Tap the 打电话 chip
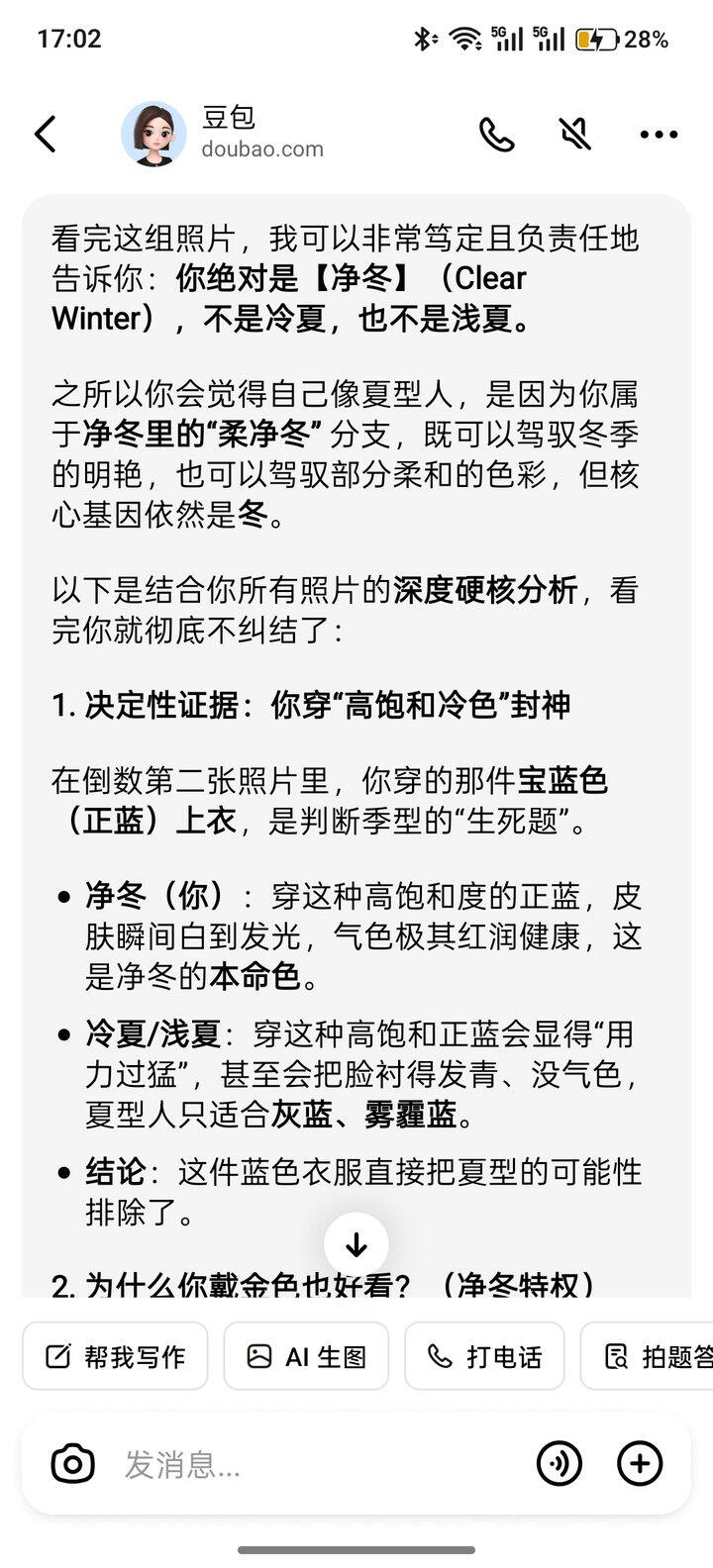This screenshot has width=713, height=1568. [484, 1356]
